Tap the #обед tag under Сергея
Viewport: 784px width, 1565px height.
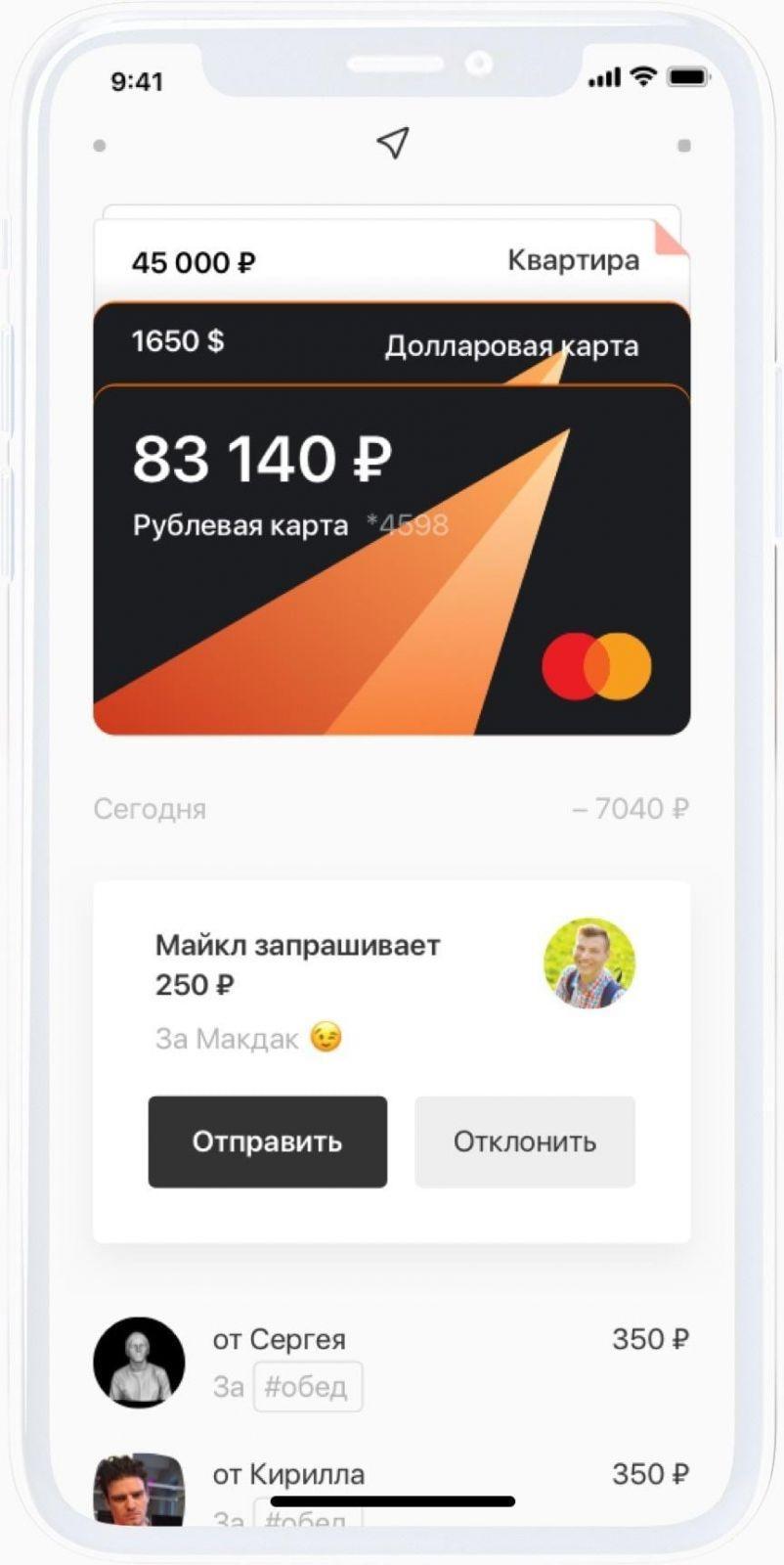(x=307, y=1387)
